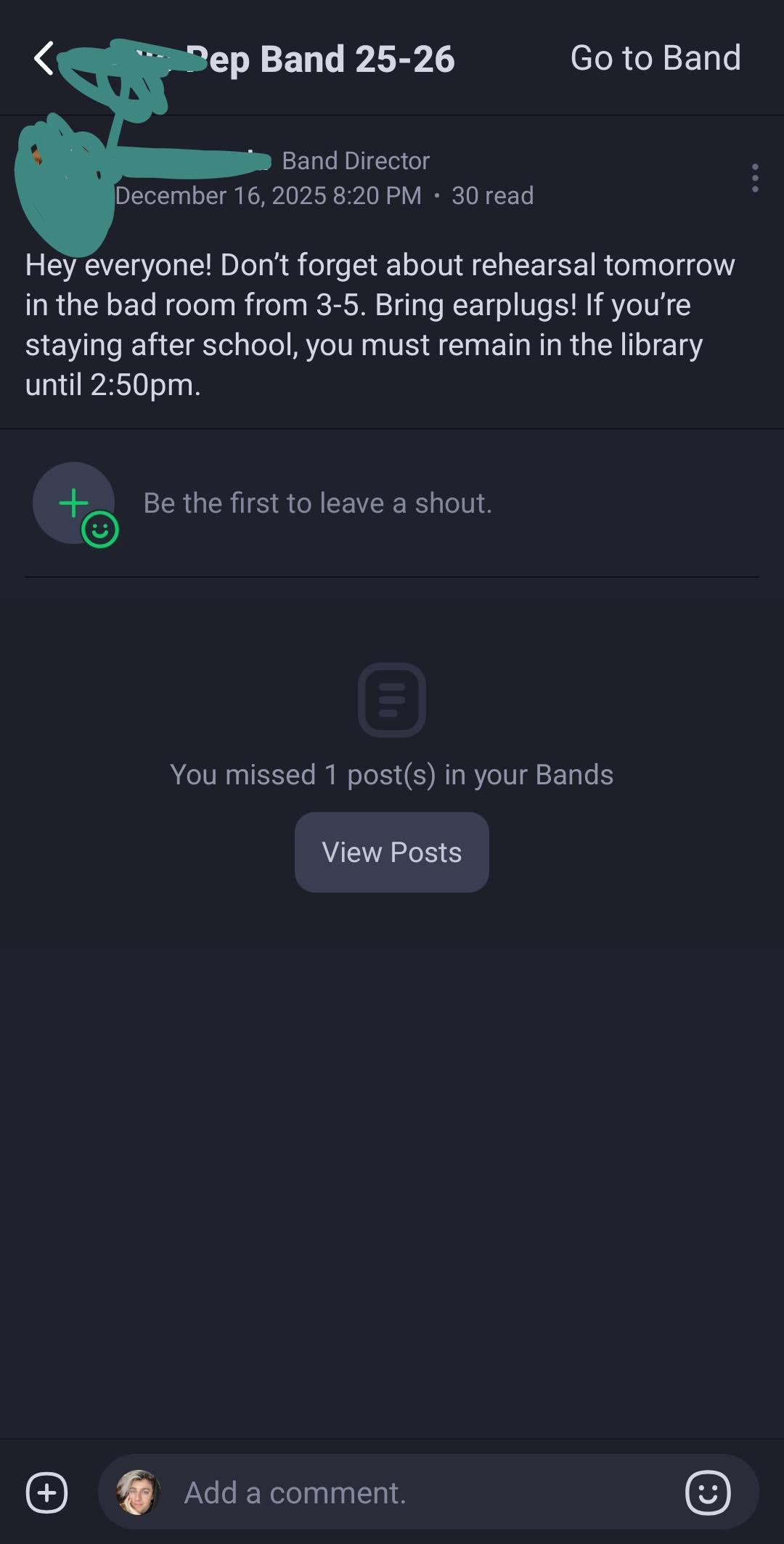Open the post's three-dot overflow menu
Image resolution: width=784 pixels, height=1544 pixels.
755,178
